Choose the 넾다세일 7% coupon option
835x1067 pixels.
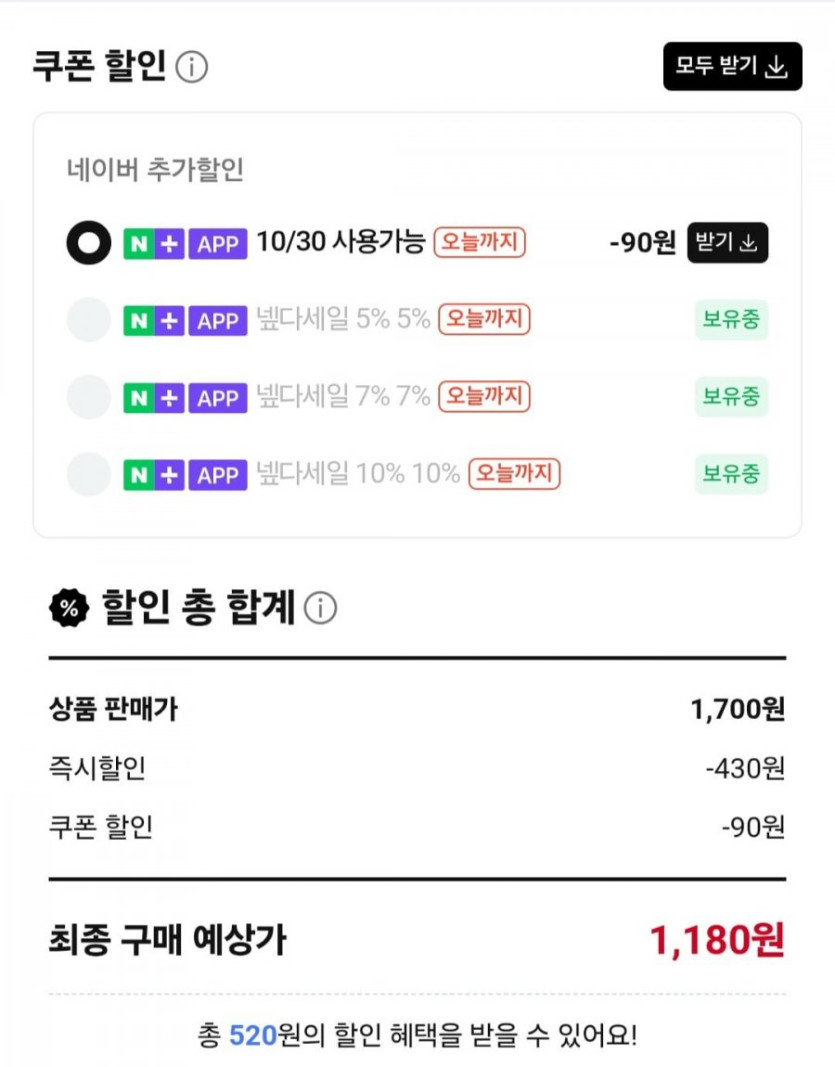tap(89, 397)
